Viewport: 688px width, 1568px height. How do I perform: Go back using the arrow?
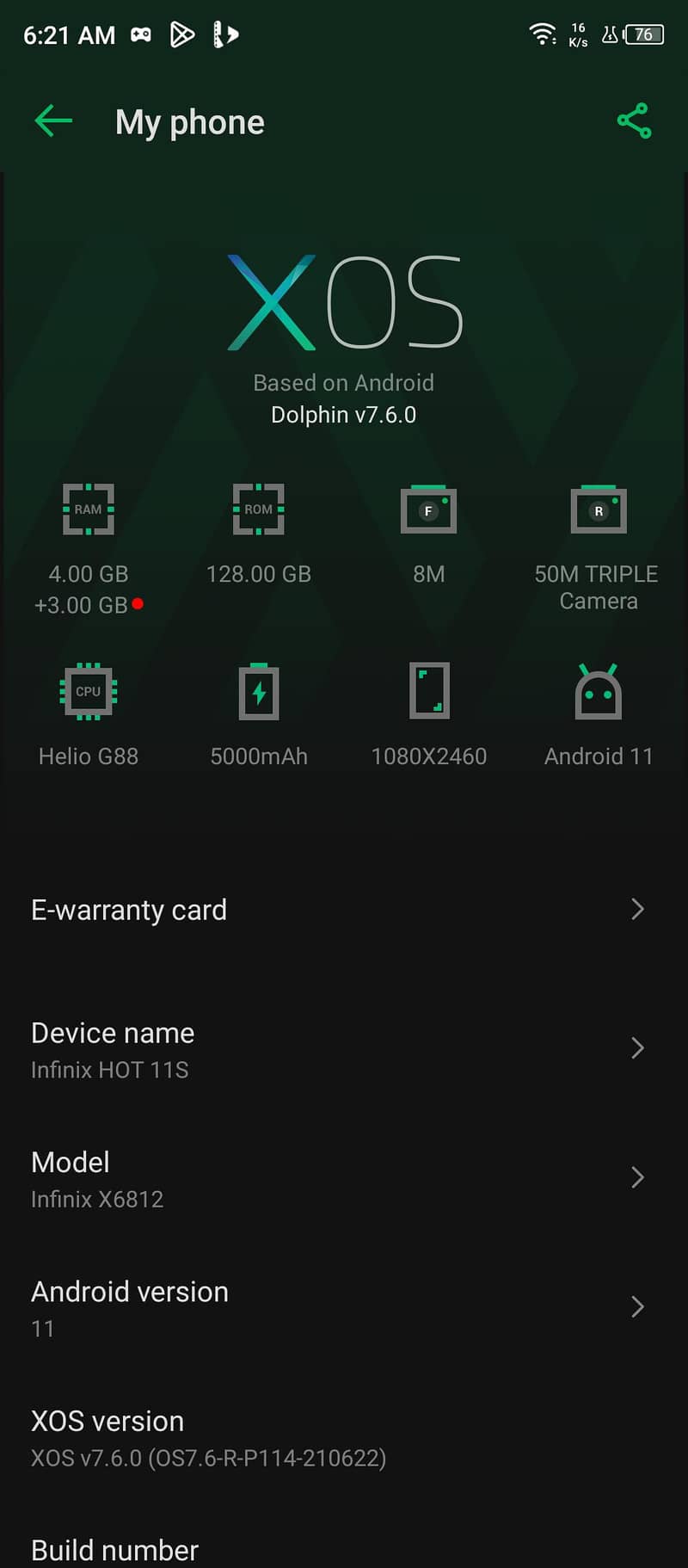point(52,121)
